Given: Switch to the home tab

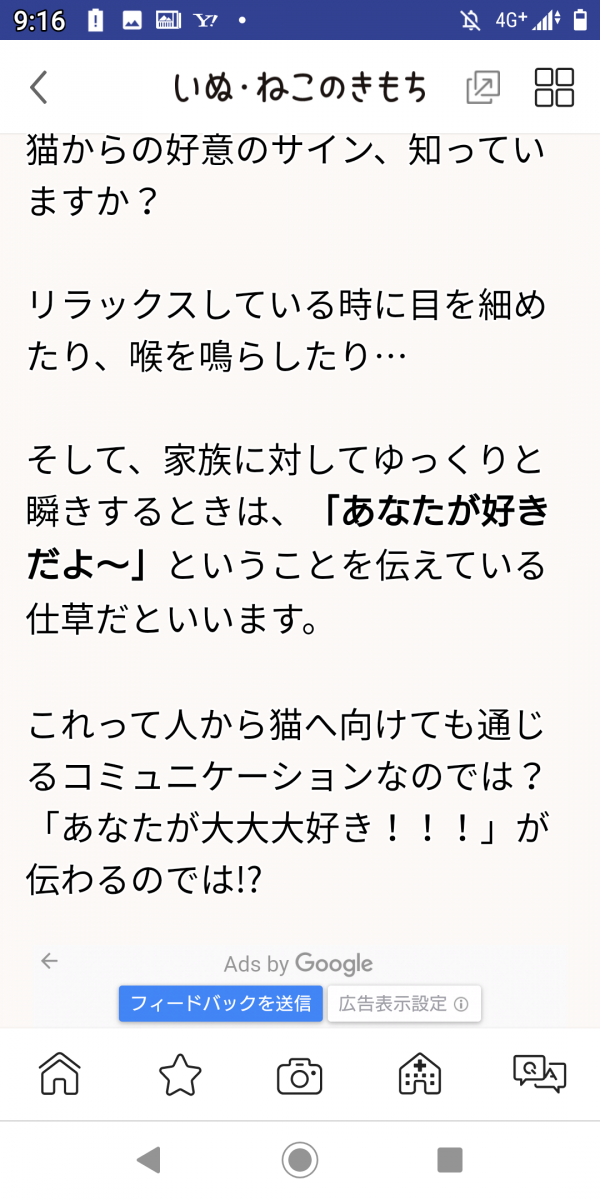Looking at the screenshot, I should point(60,1075).
